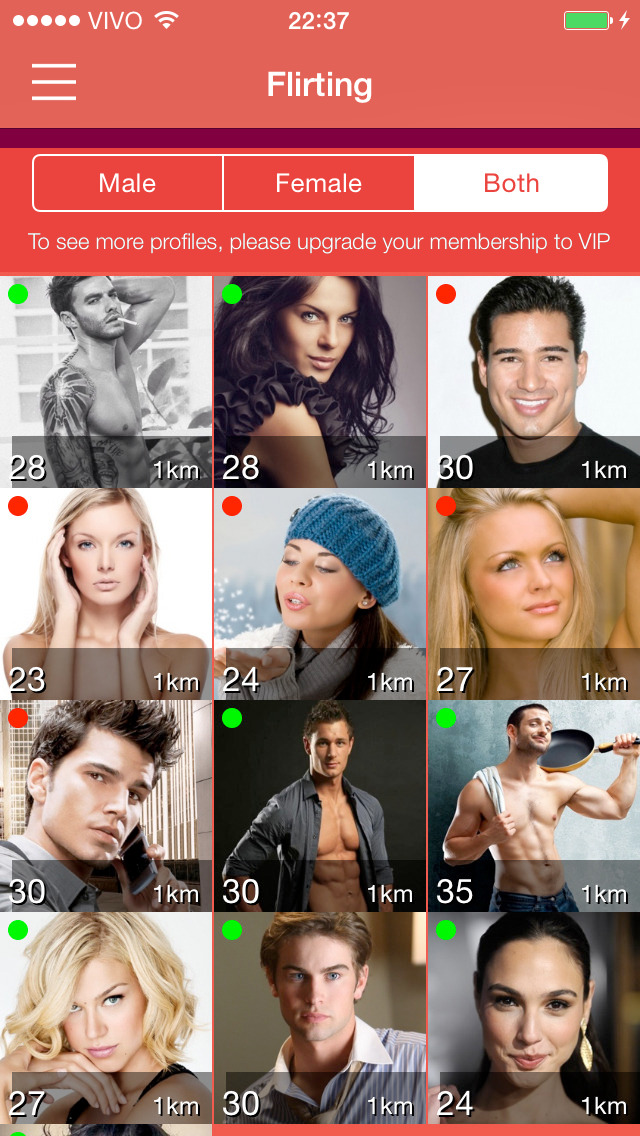
Task: Open the tattooed man's profile, age 28
Action: pyautogui.click(x=106, y=381)
